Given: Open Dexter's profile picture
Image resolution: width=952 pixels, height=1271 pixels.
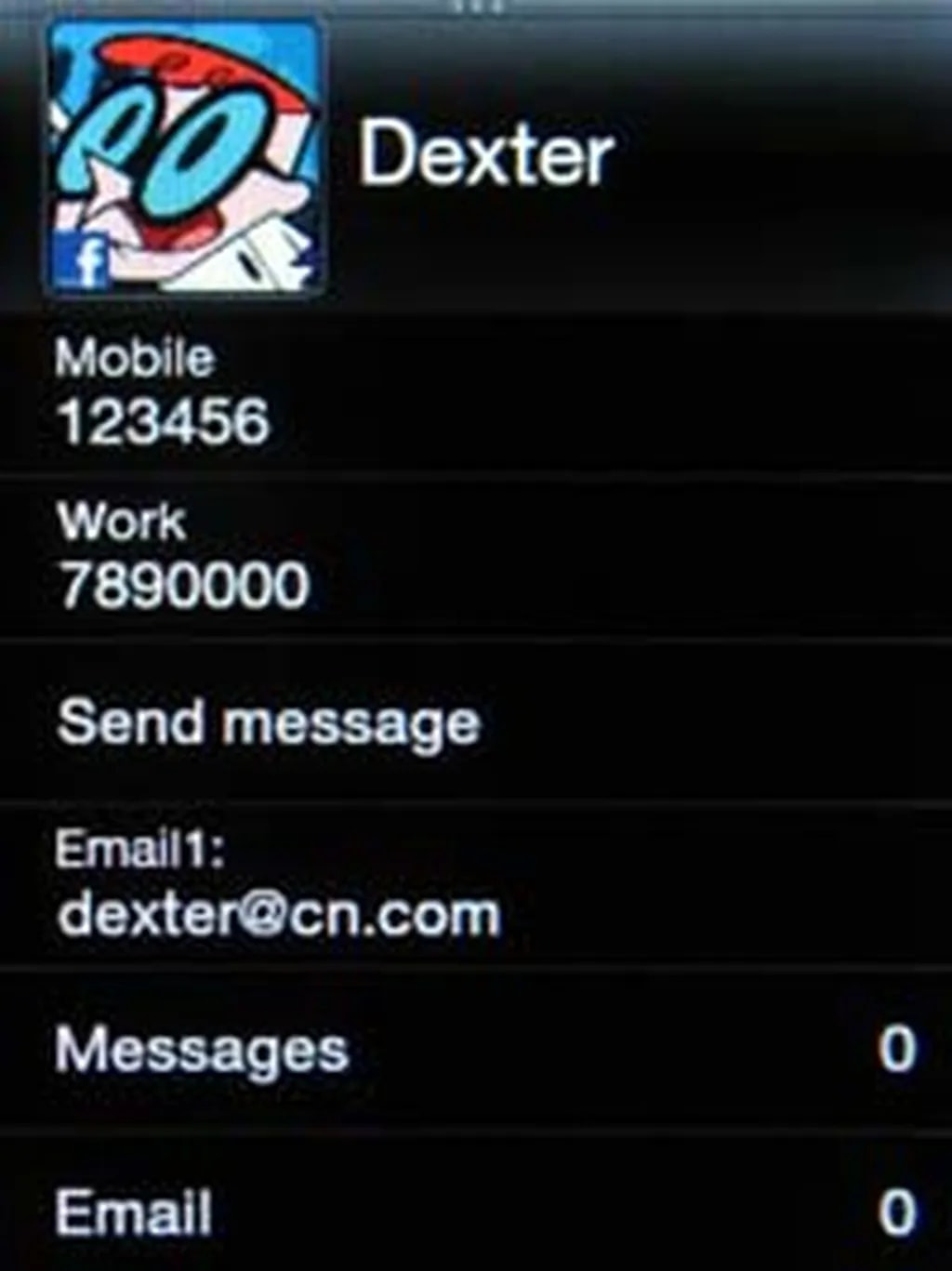Looking at the screenshot, I should [186, 158].
